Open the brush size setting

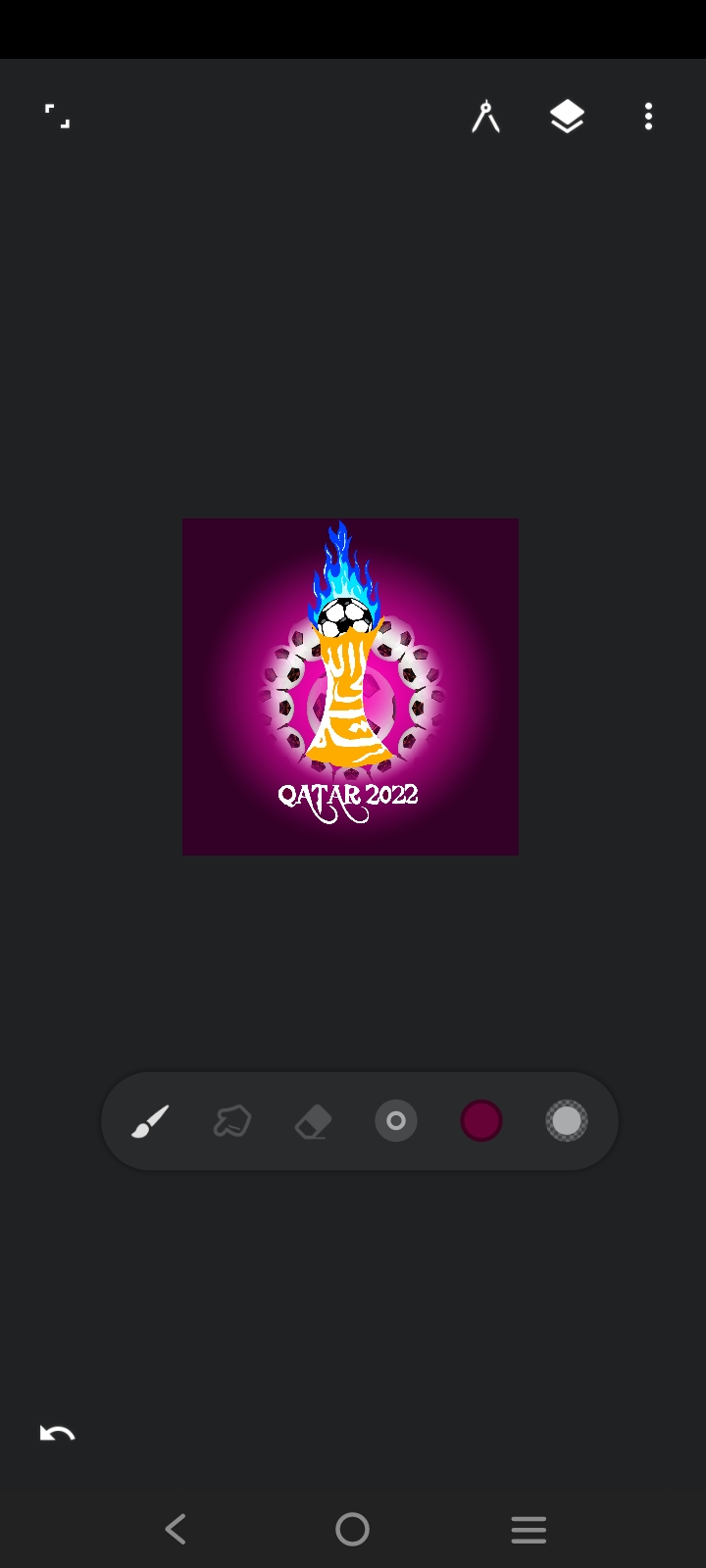click(x=396, y=1121)
